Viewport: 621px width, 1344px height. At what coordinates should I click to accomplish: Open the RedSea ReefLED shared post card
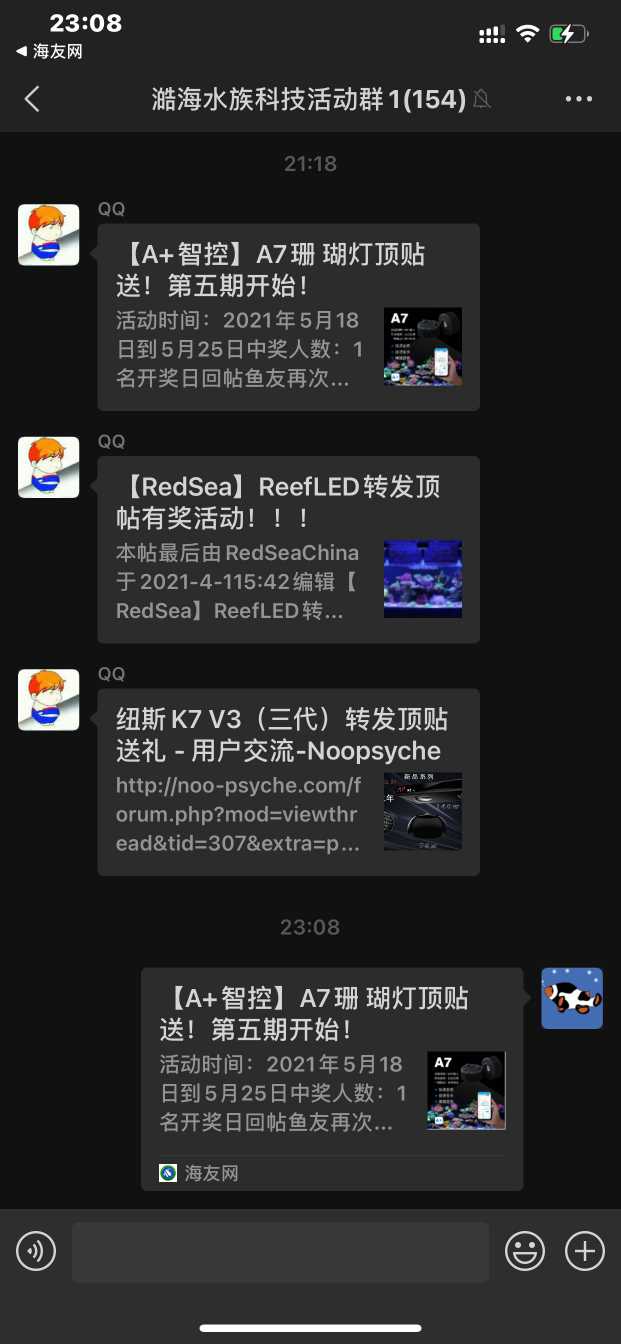288,549
